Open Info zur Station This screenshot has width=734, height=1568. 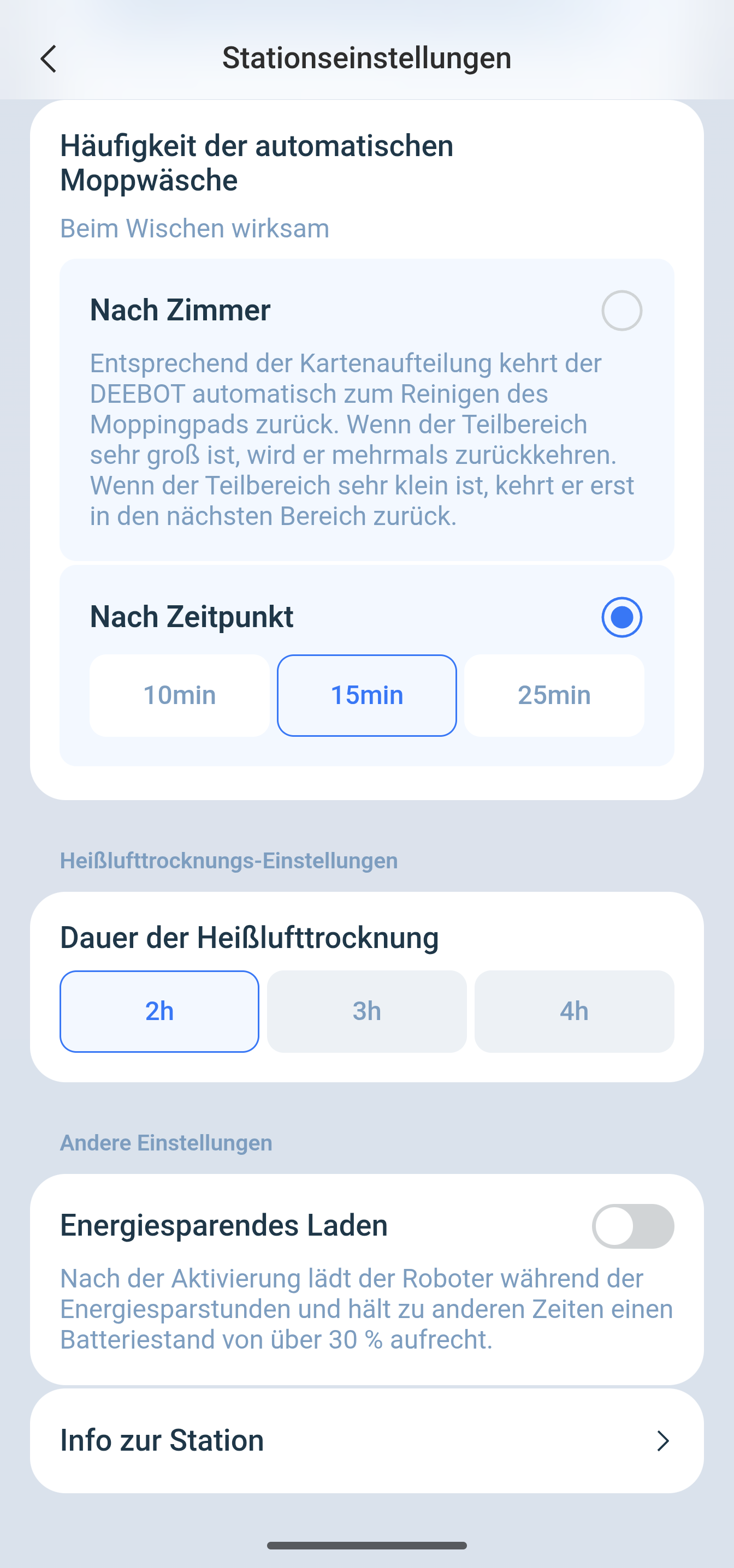(366, 1440)
